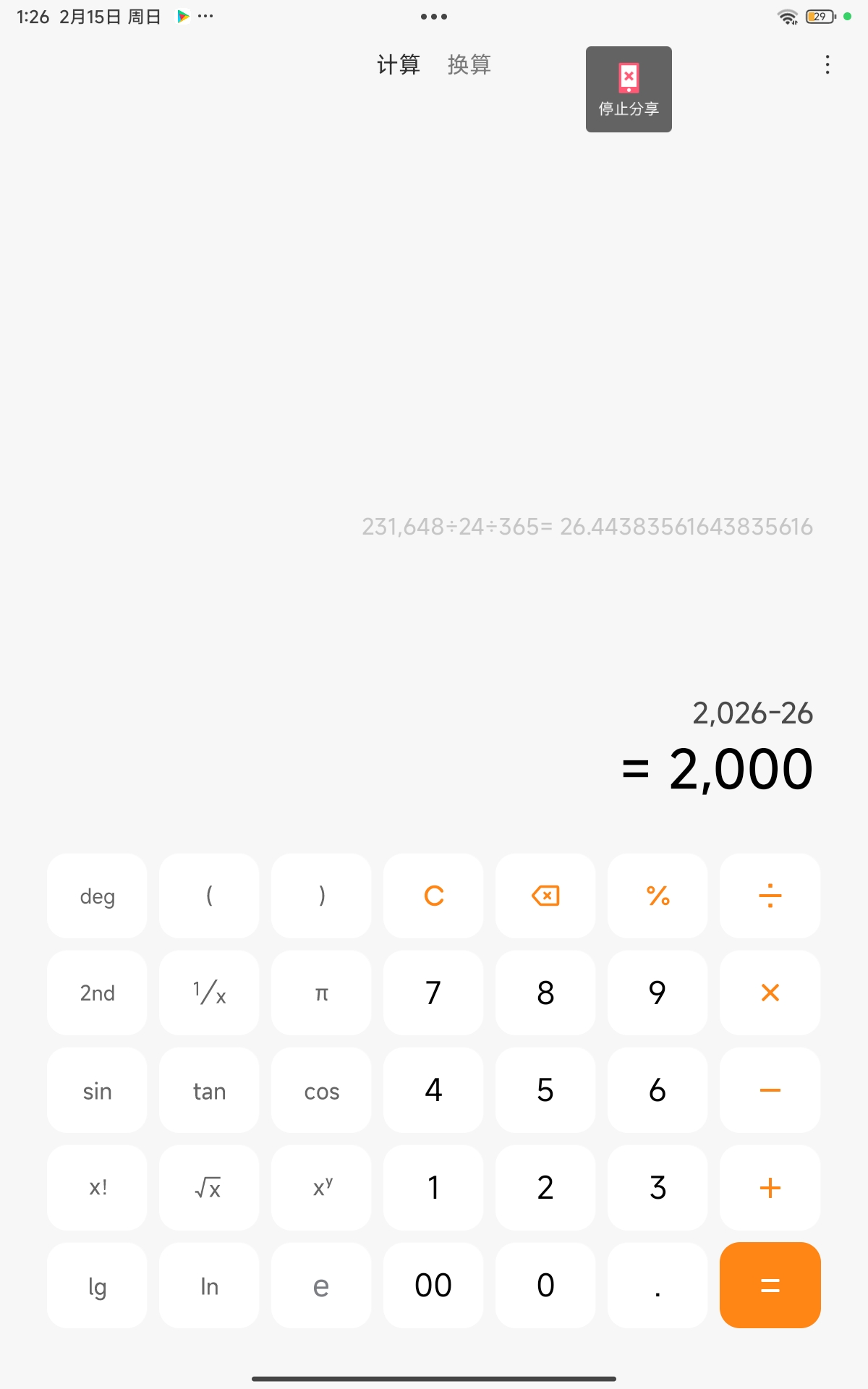Image resolution: width=868 pixels, height=1389 pixels.
Task: Hit the orange equals button
Action: [x=770, y=1285]
